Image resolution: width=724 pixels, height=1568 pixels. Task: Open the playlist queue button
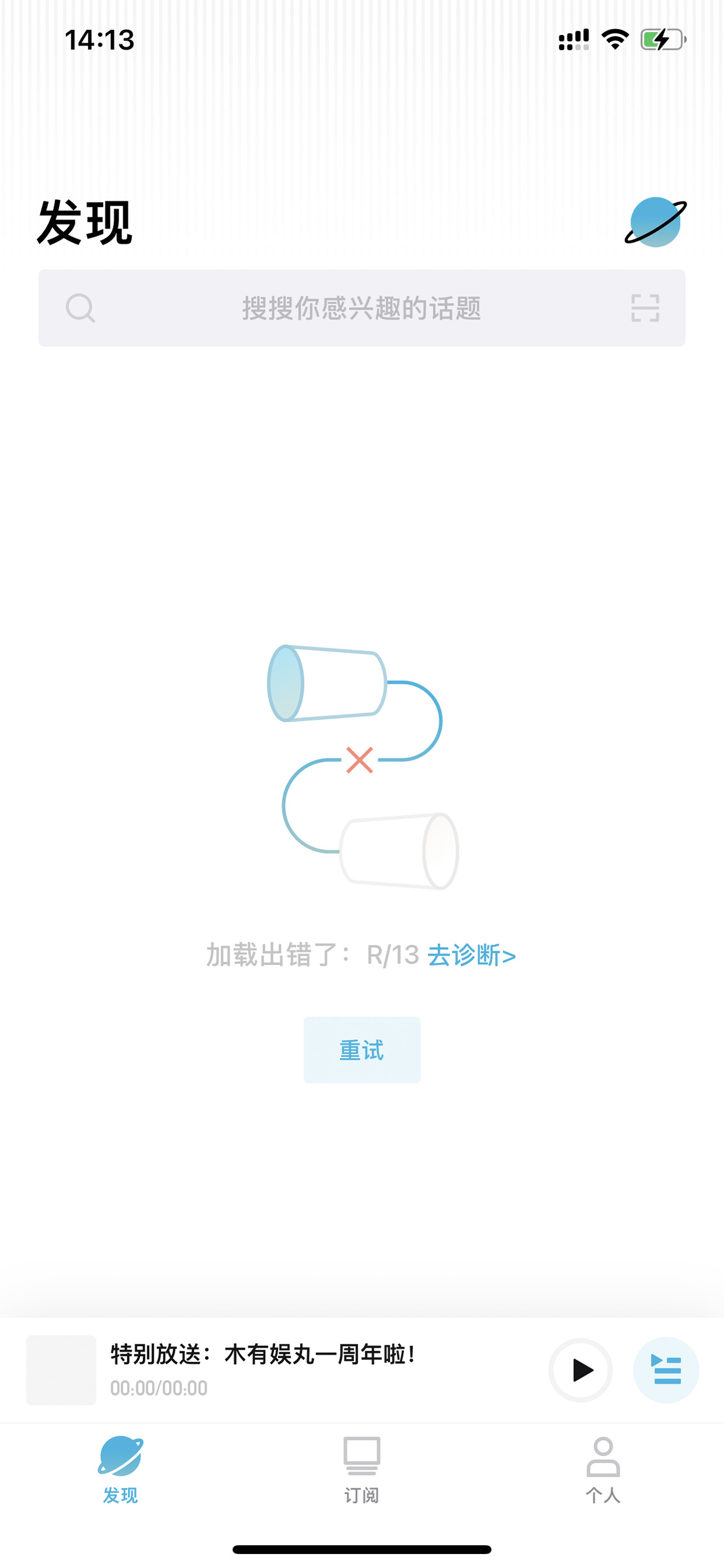(666, 1370)
